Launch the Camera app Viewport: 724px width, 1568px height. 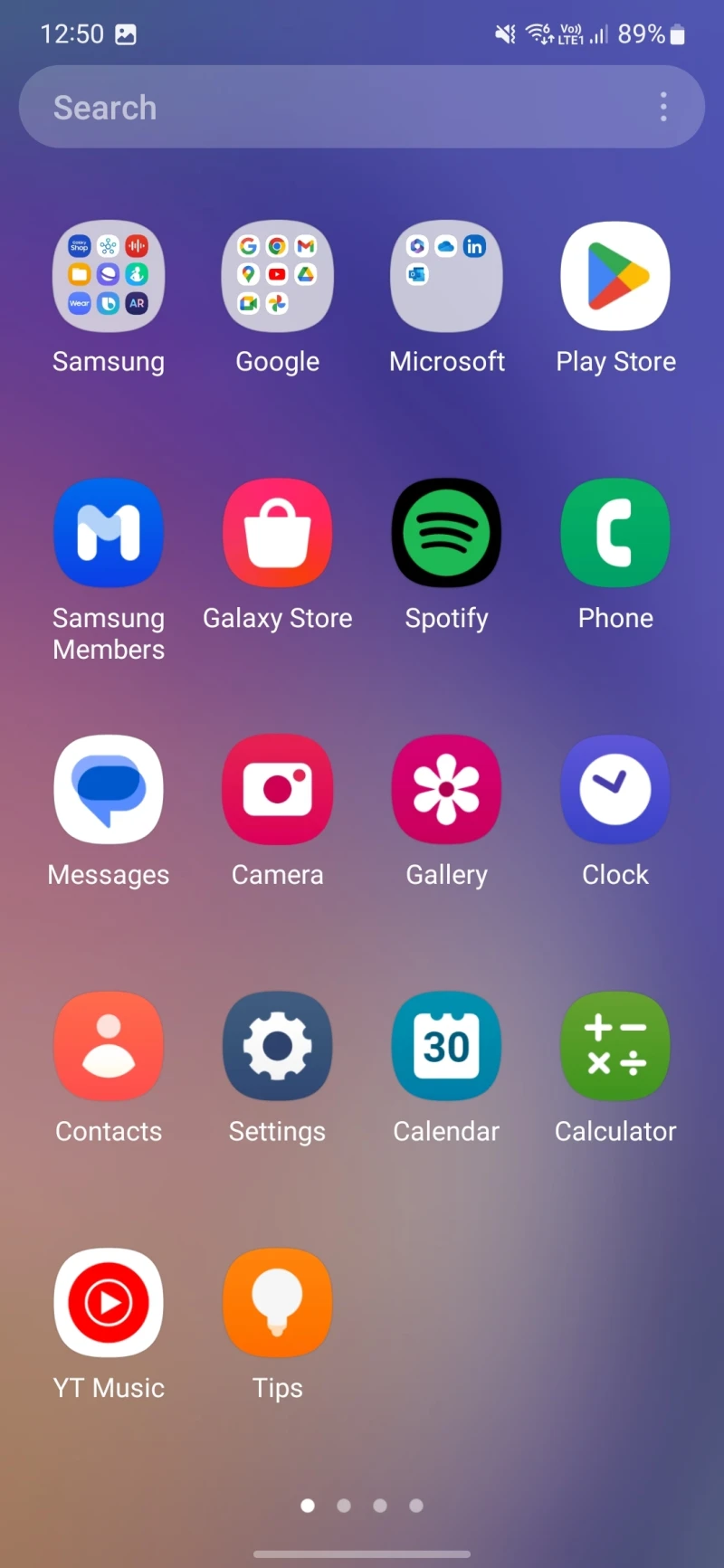click(277, 788)
